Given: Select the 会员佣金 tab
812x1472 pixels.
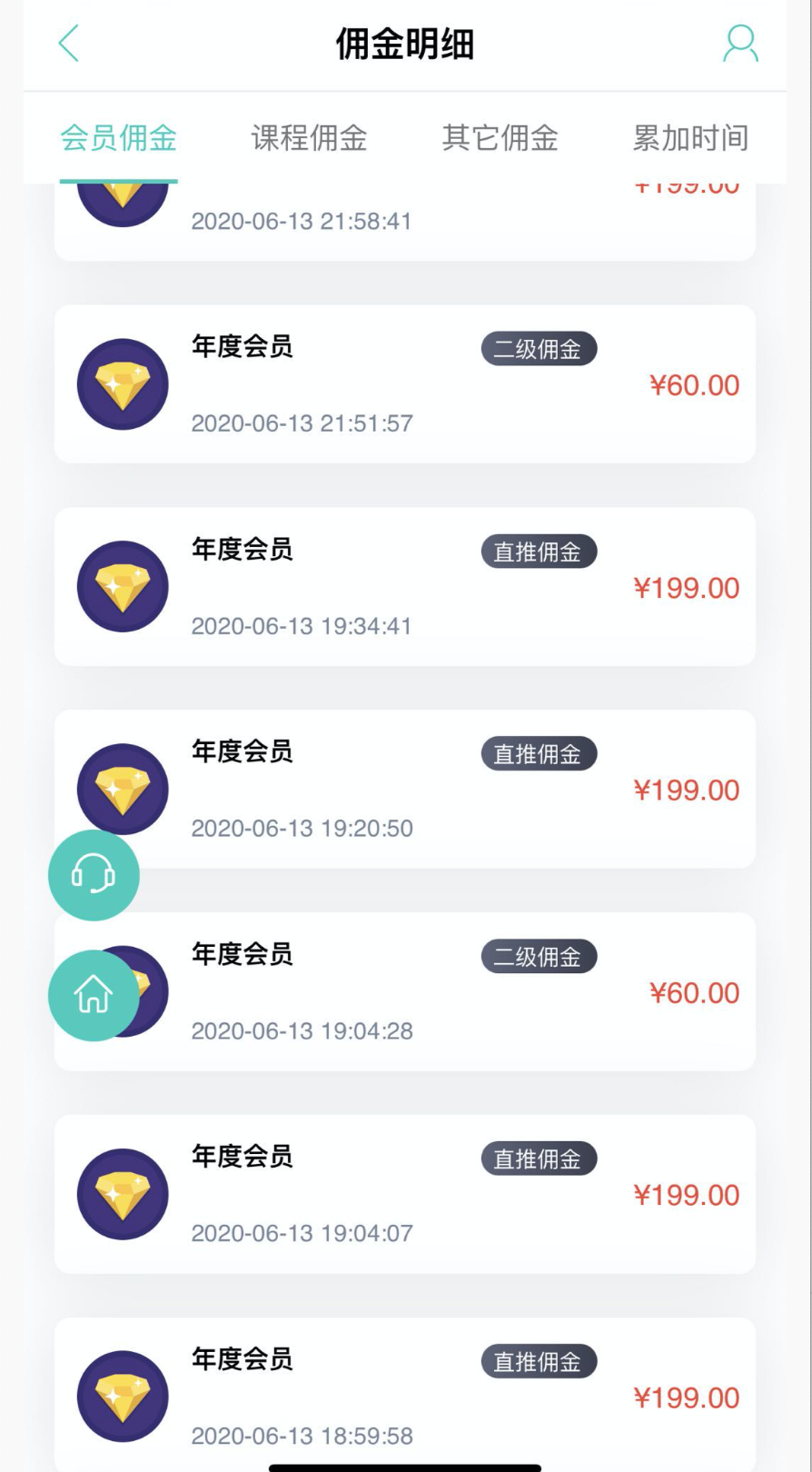Looking at the screenshot, I should click(x=118, y=138).
